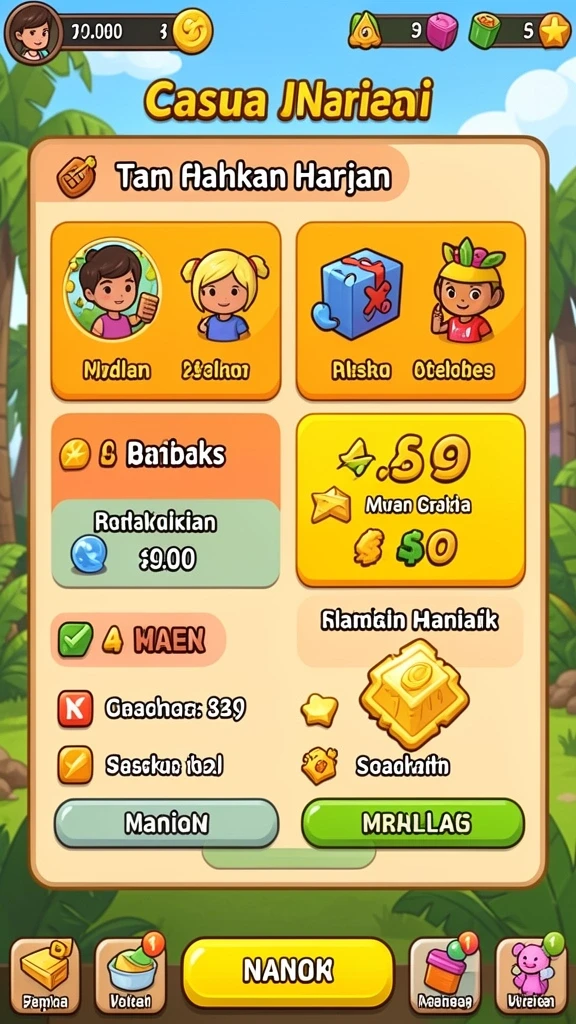Viewport: 576px width, 1024px height.
Task: Open the Vtraian pink bear tab
Action: [x=530, y=976]
